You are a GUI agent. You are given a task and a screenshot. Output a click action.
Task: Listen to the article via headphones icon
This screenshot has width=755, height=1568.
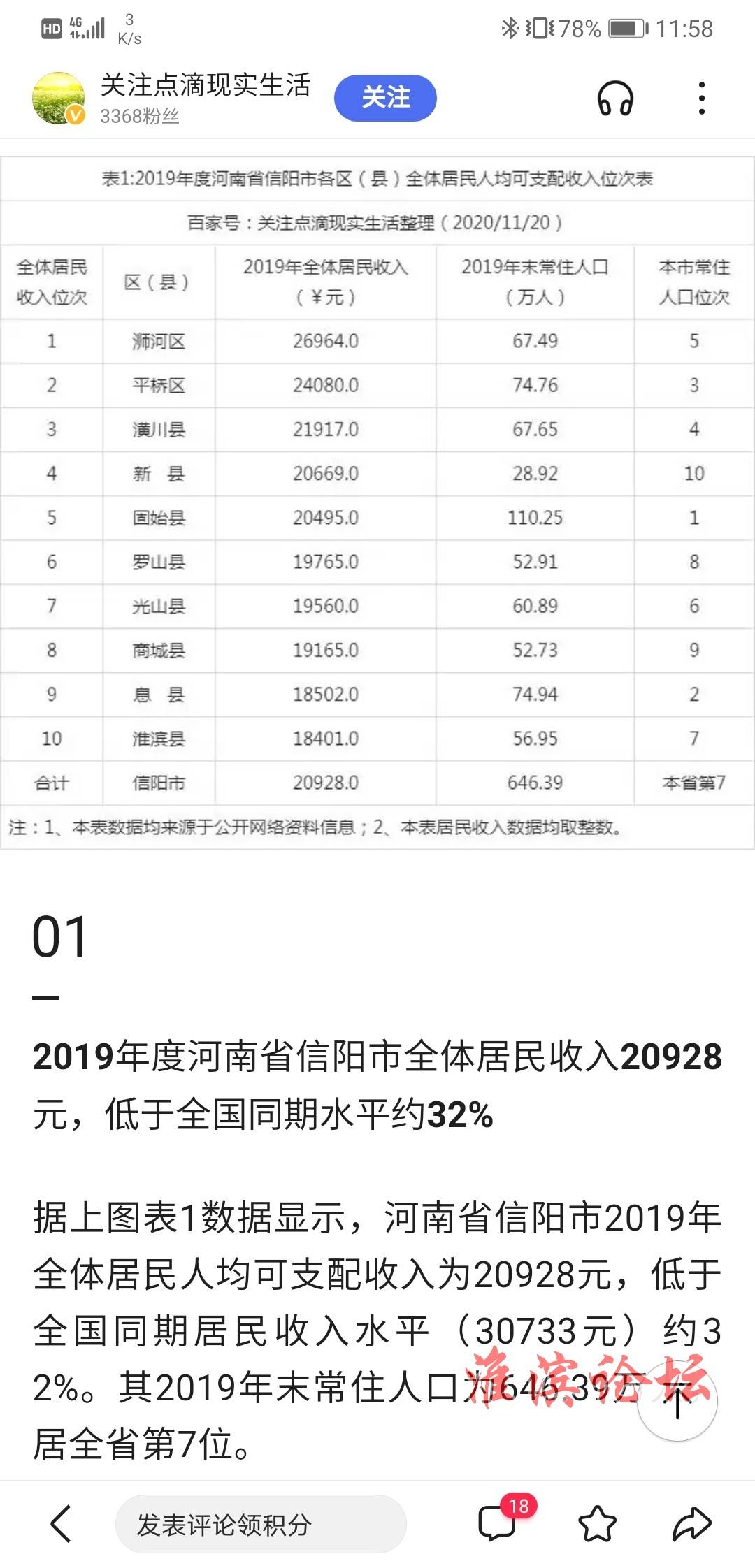[x=615, y=98]
